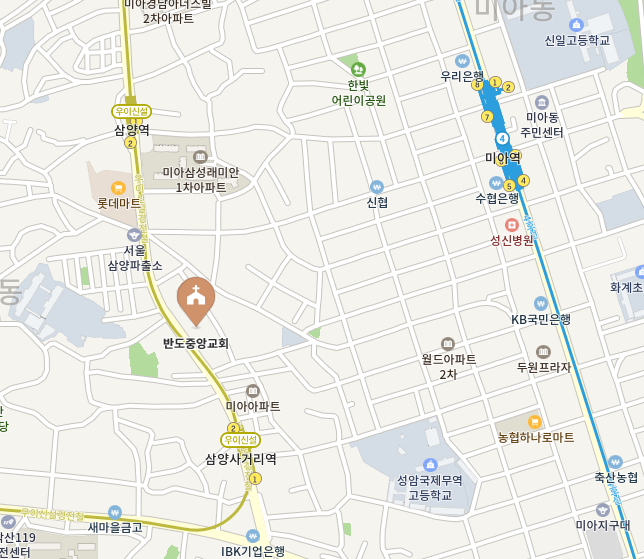The height and width of the screenshot is (559, 644).
Task: Select the 성암국제무역 고등학교 school marker
Action: 430,465
